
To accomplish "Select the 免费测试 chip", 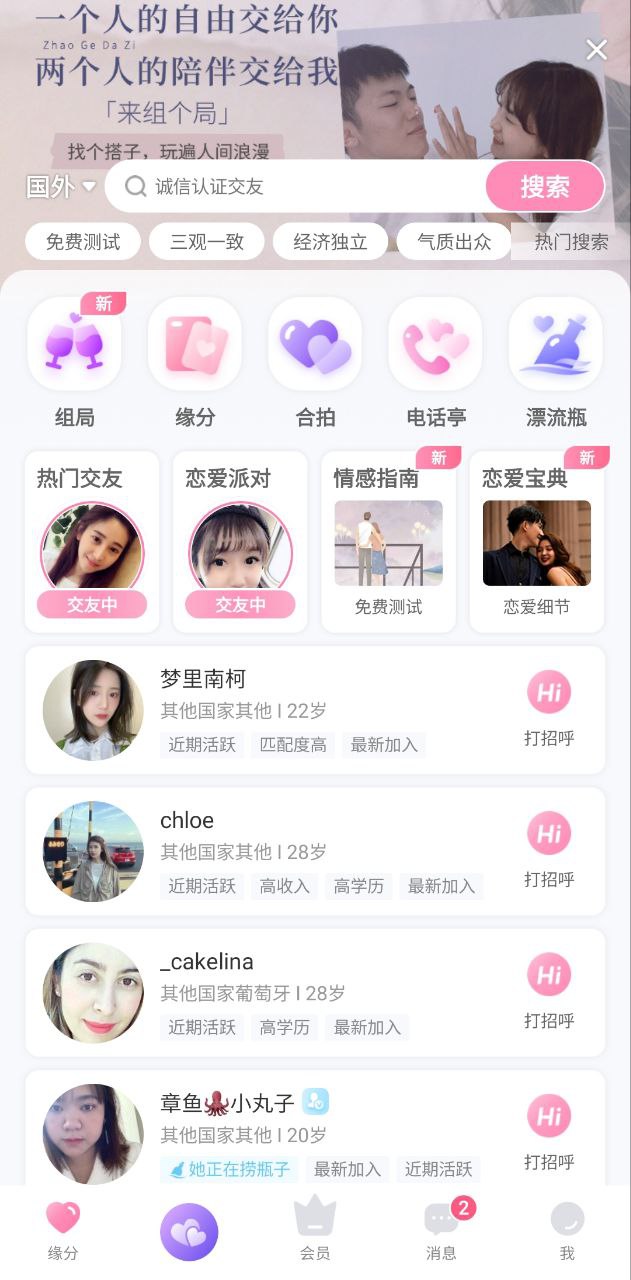I will [x=83, y=242].
